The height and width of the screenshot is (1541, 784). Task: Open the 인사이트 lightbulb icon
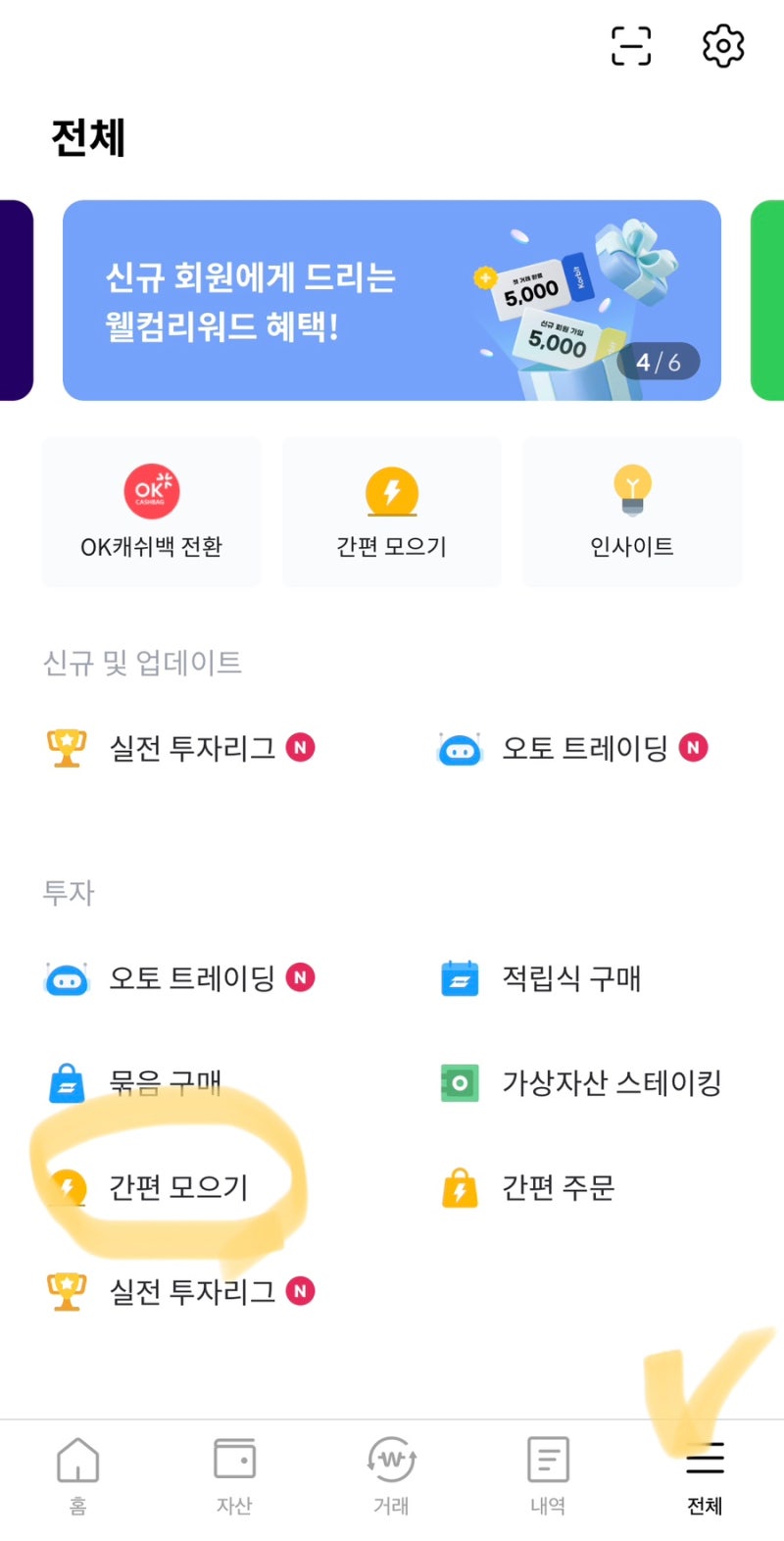[632, 490]
